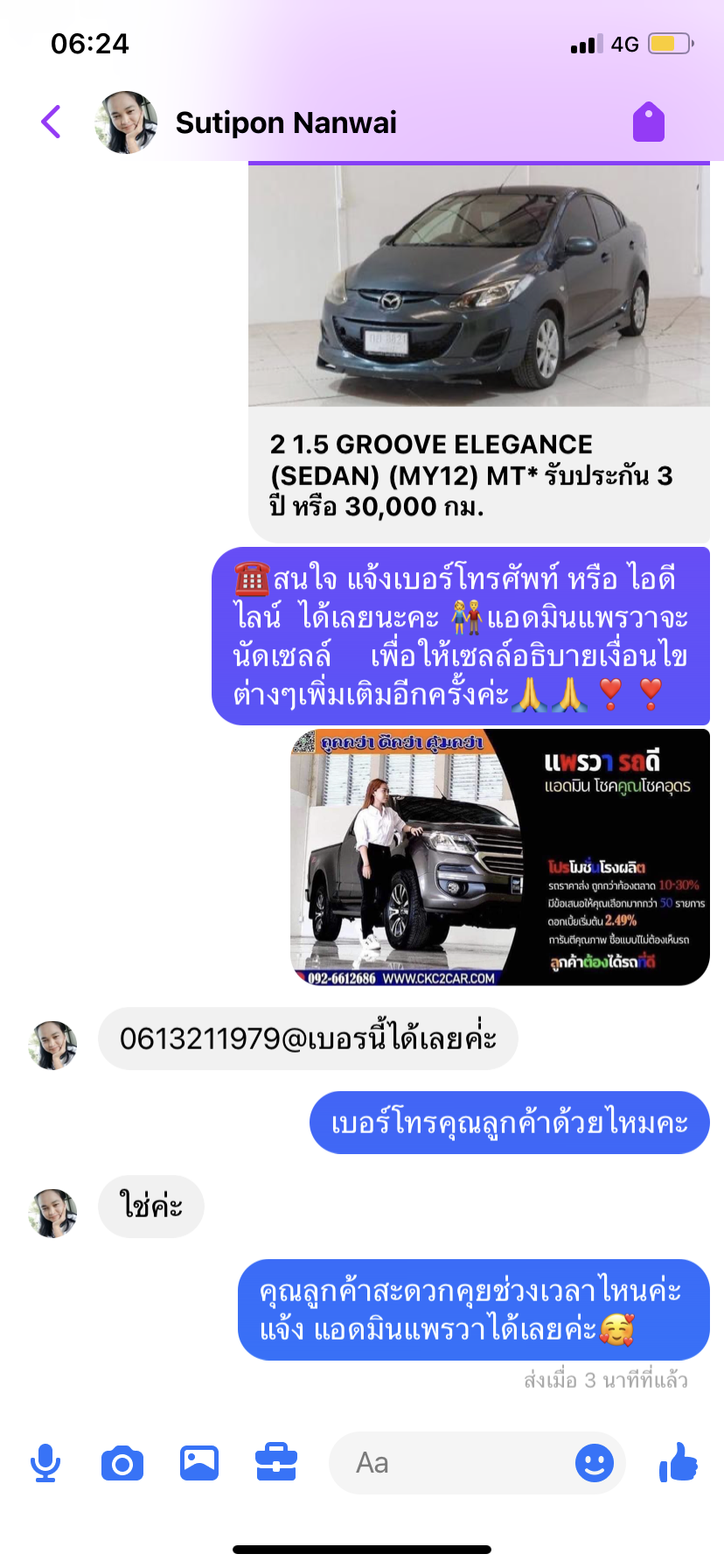Viewport: 724px width, 1568px height.
Task: Open the briefcase business tools icon
Action: click(x=276, y=1463)
